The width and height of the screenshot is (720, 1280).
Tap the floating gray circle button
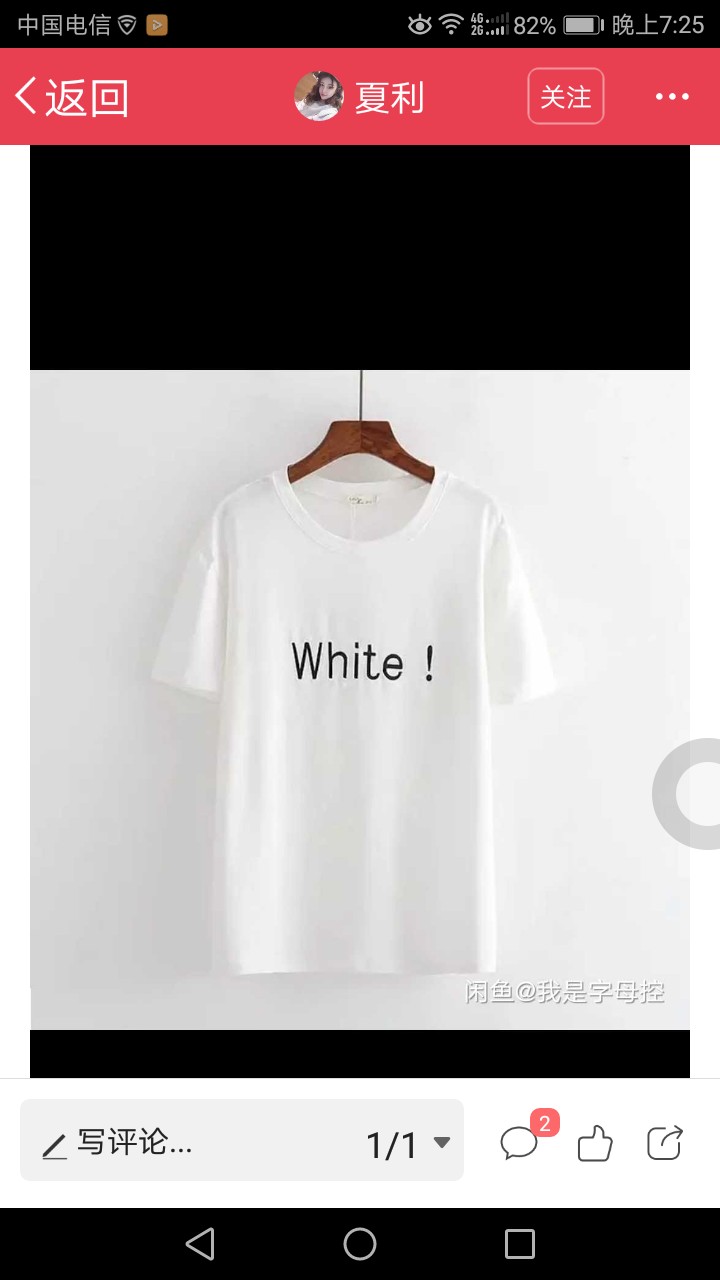click(x=690, y=794)
